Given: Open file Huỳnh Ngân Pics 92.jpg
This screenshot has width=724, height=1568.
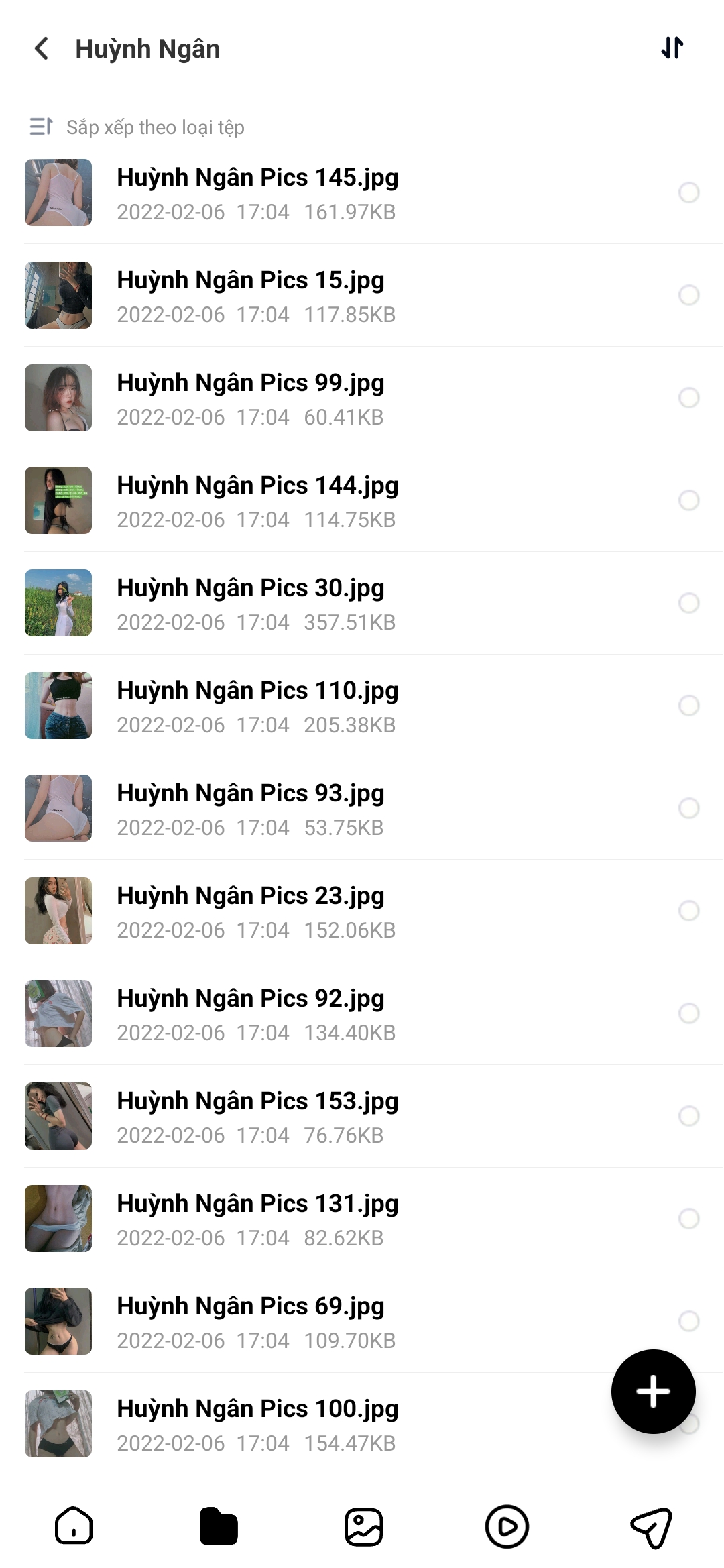Looking at the screenshot, I should 251,1013.
